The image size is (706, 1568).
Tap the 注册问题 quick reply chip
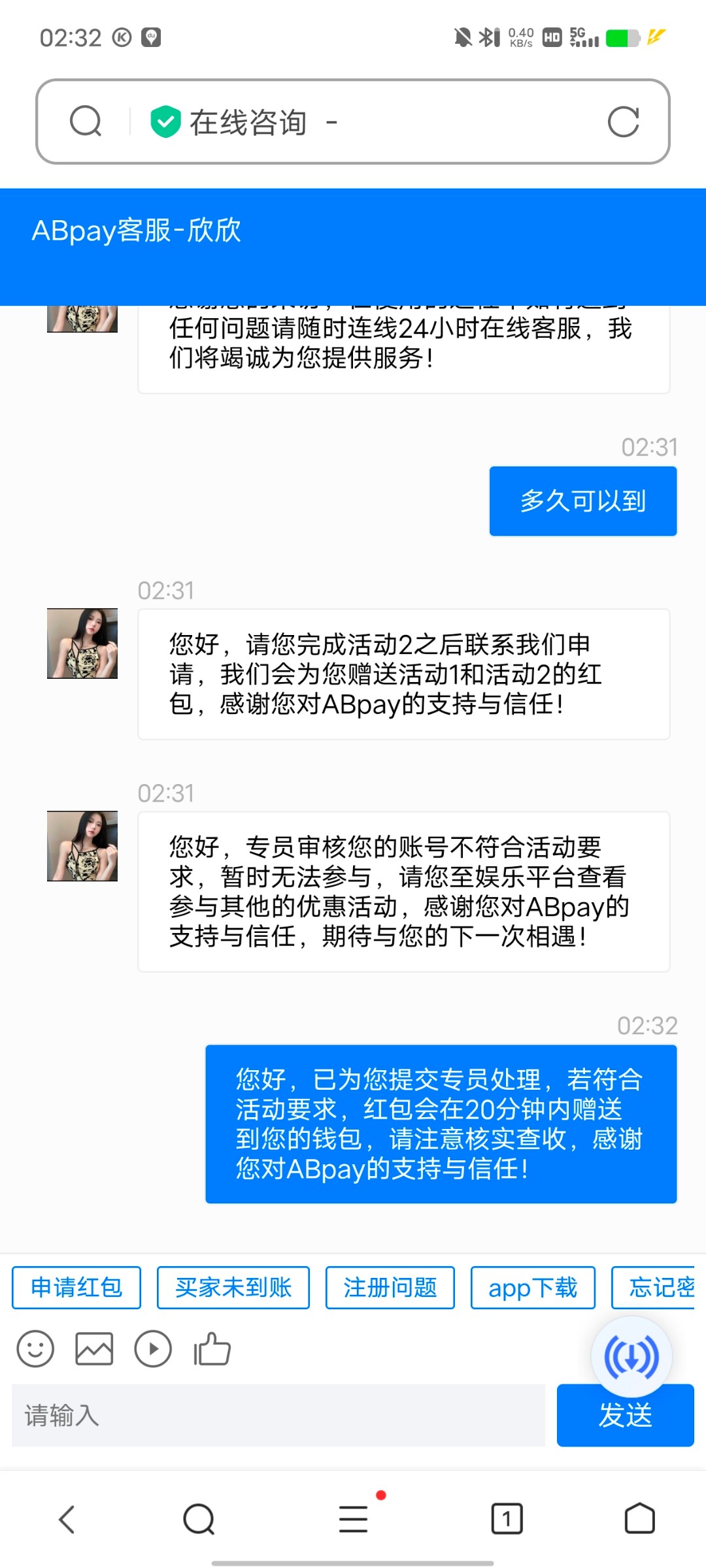[390, 1287]
